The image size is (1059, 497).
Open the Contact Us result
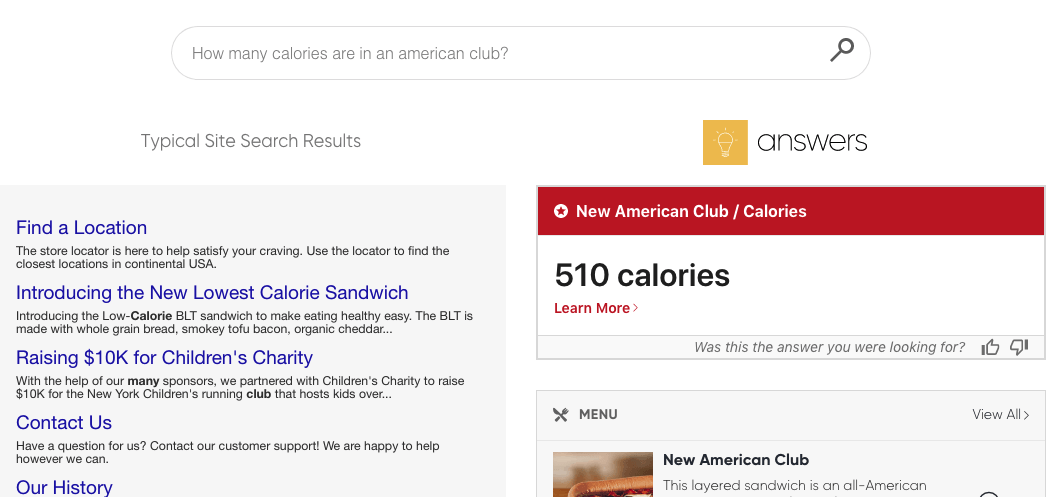(x=64, y=423)
